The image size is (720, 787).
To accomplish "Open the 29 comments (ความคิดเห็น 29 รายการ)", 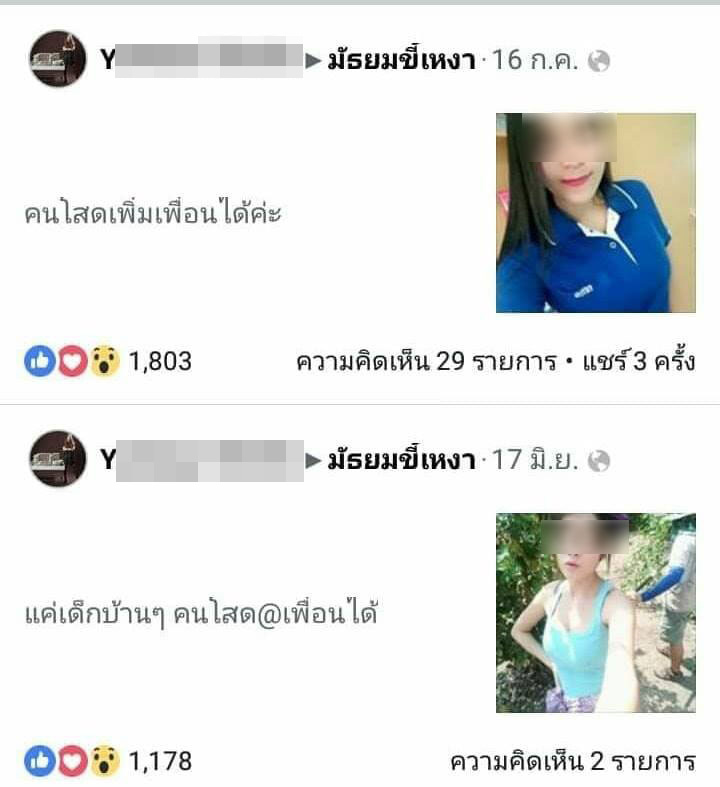I will point(424,361).
